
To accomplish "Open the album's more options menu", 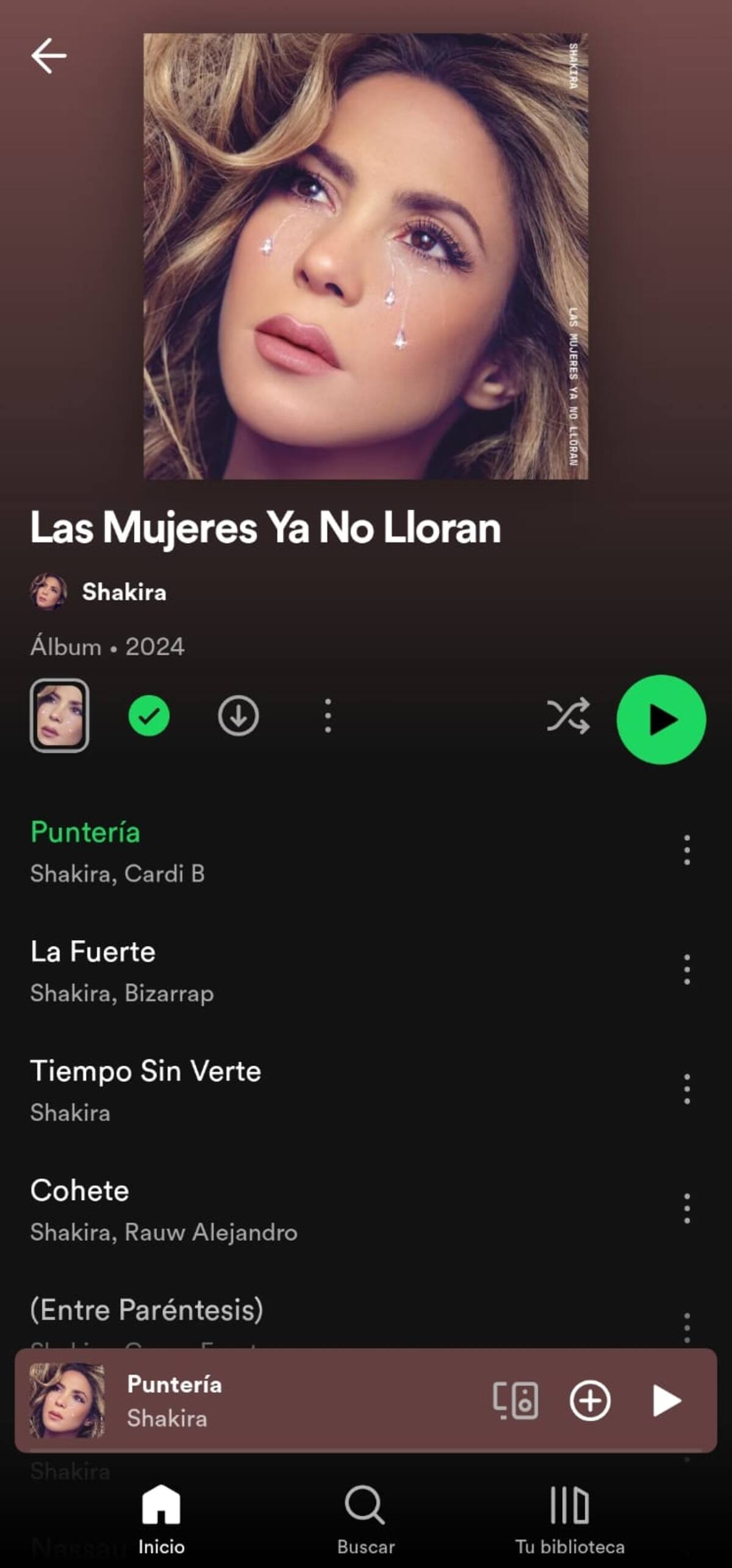I will pos(328,716).
